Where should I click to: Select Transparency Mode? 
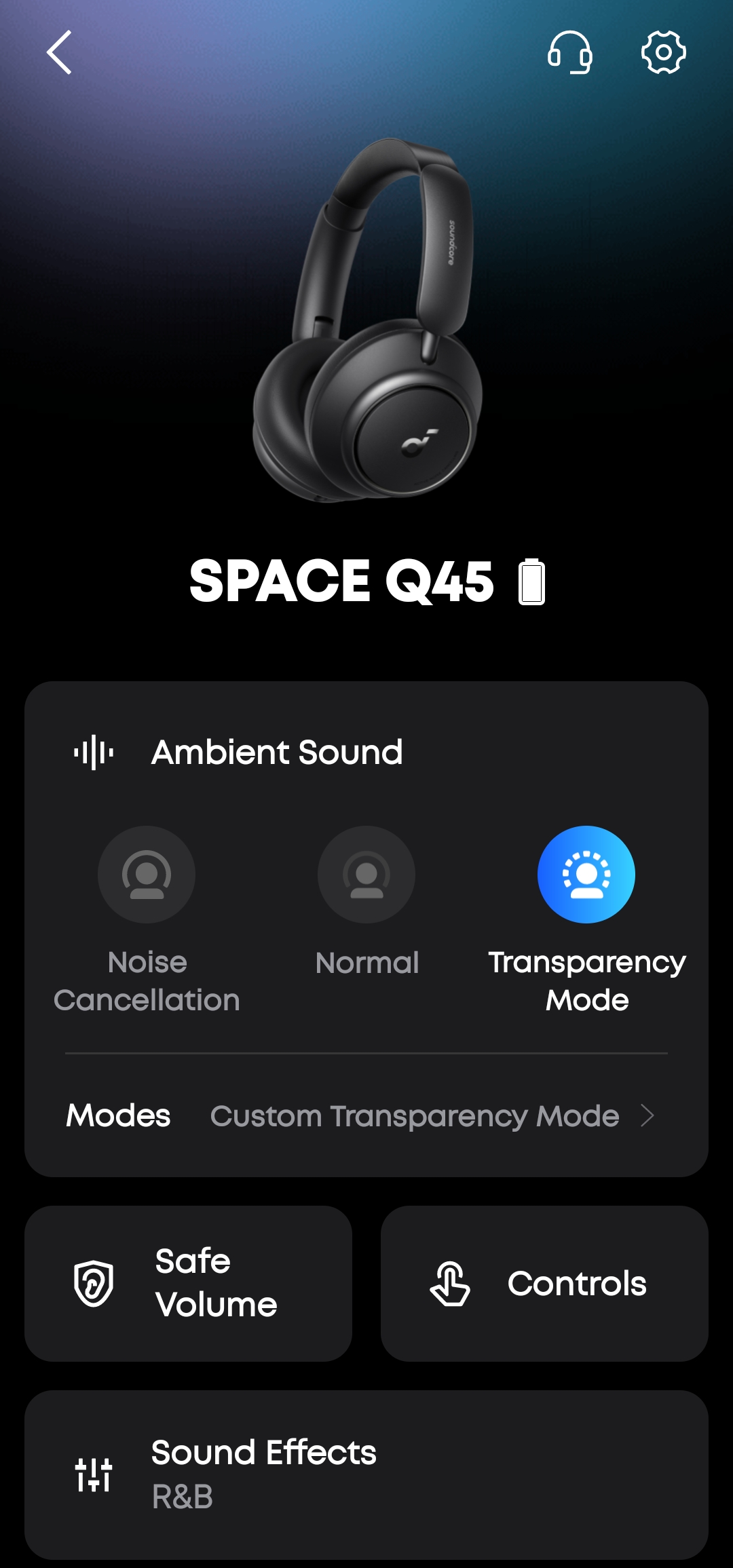point(586,875)
